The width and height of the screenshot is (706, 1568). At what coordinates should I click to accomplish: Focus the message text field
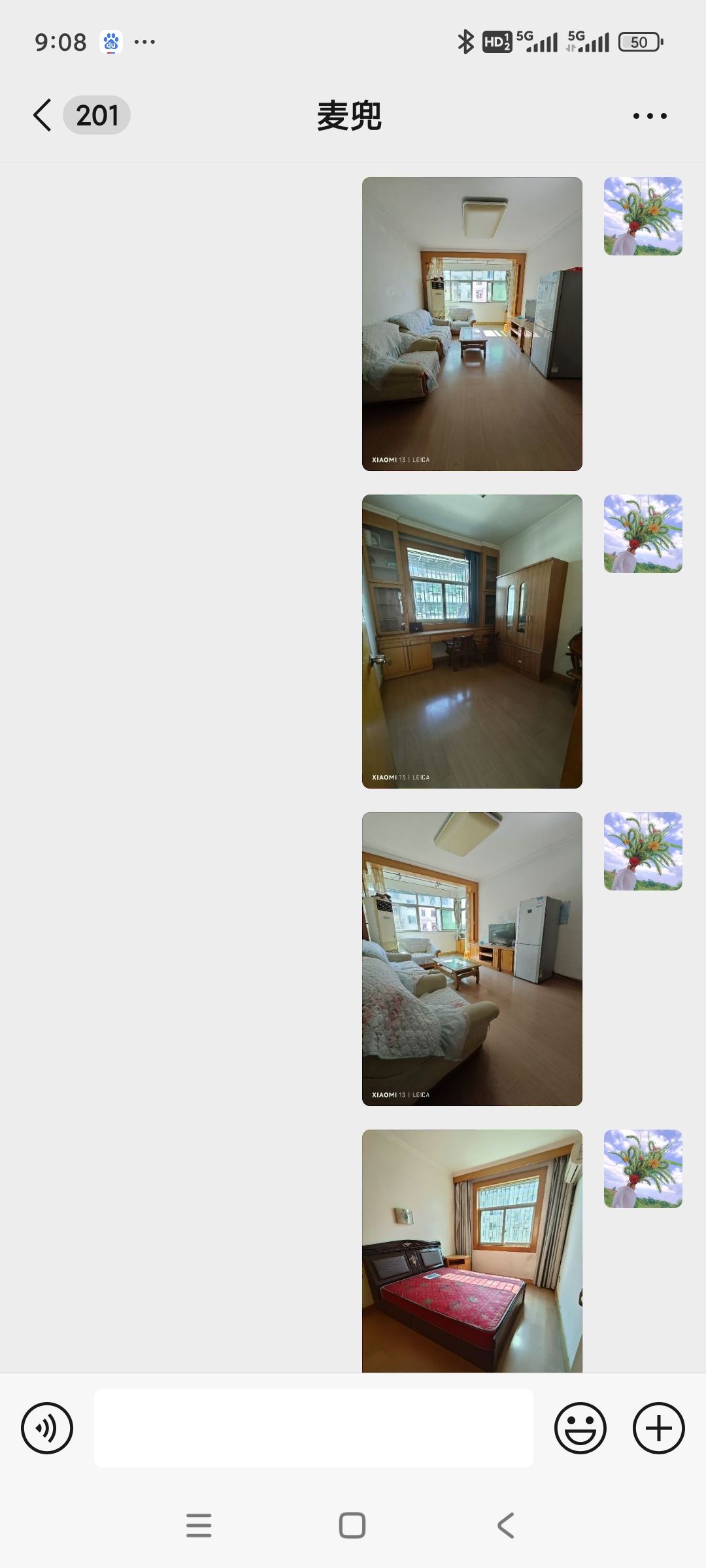pyautogui.click(x=314, y=1428)
